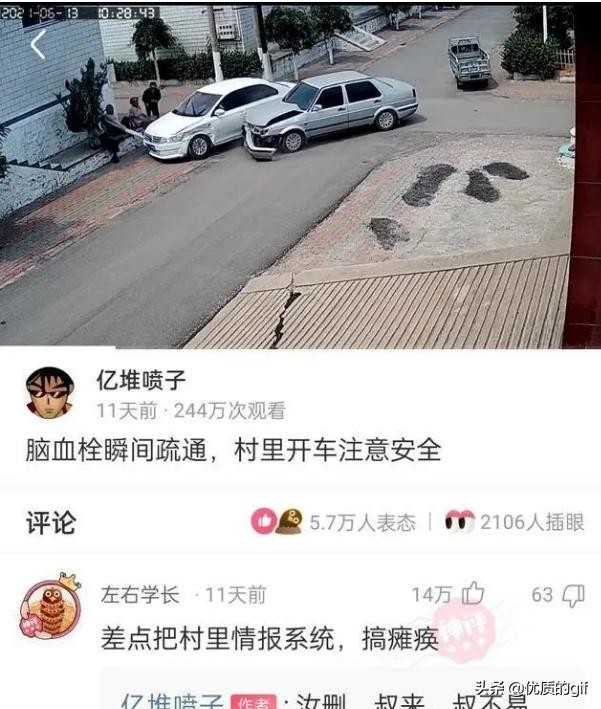Dislike 左右学长's comment

coord(571,596)
